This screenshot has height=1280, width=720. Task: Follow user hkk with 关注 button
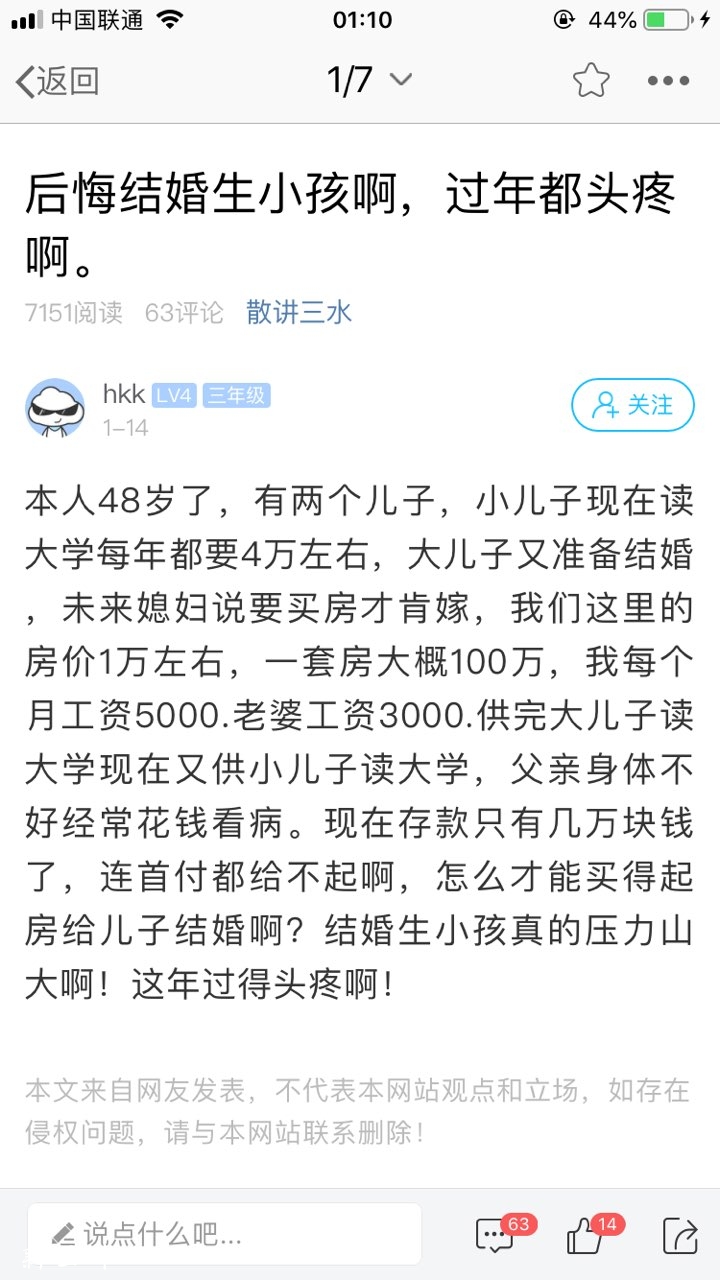point(632,405)
